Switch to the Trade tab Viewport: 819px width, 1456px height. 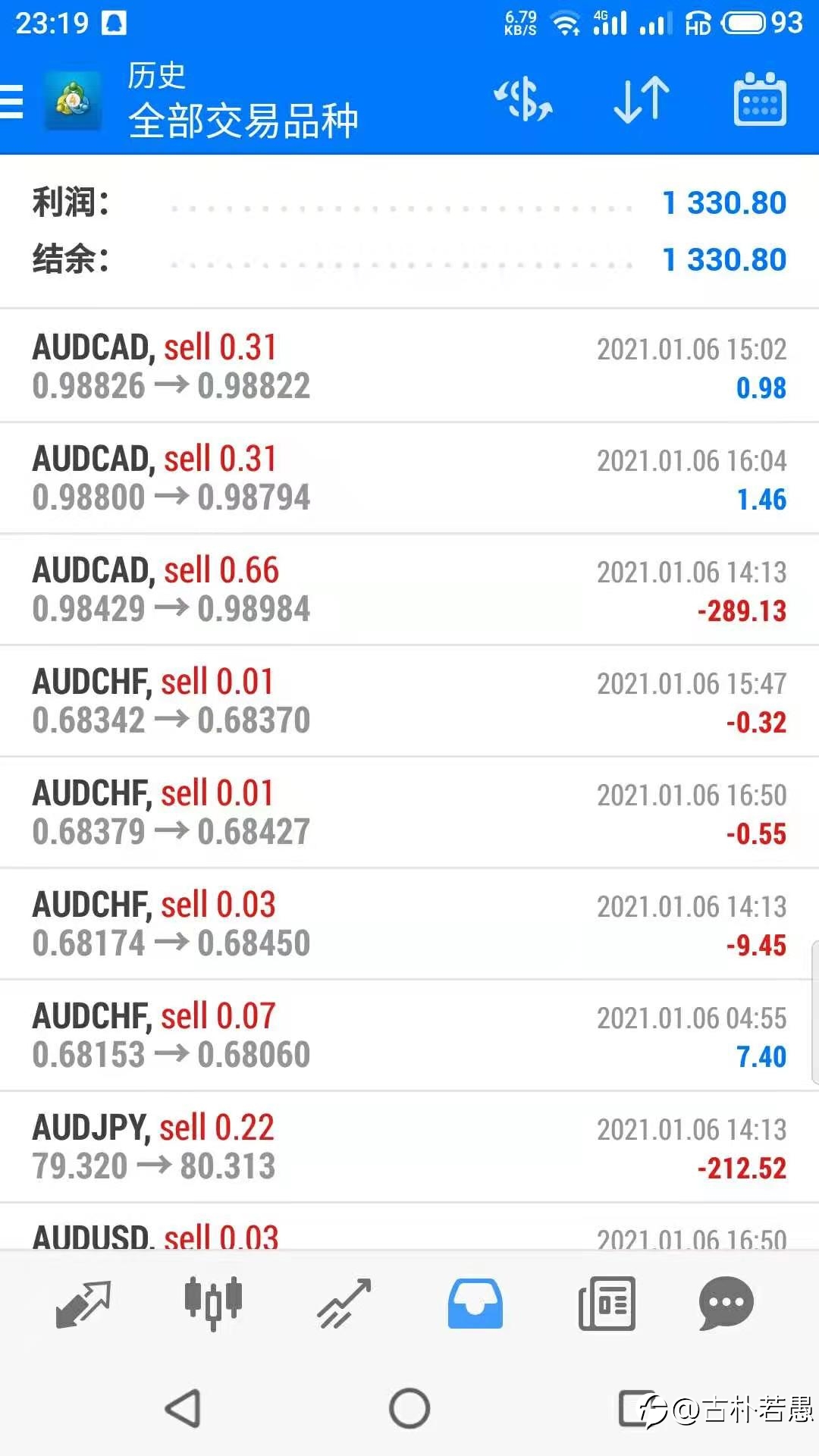[344, 1304]
